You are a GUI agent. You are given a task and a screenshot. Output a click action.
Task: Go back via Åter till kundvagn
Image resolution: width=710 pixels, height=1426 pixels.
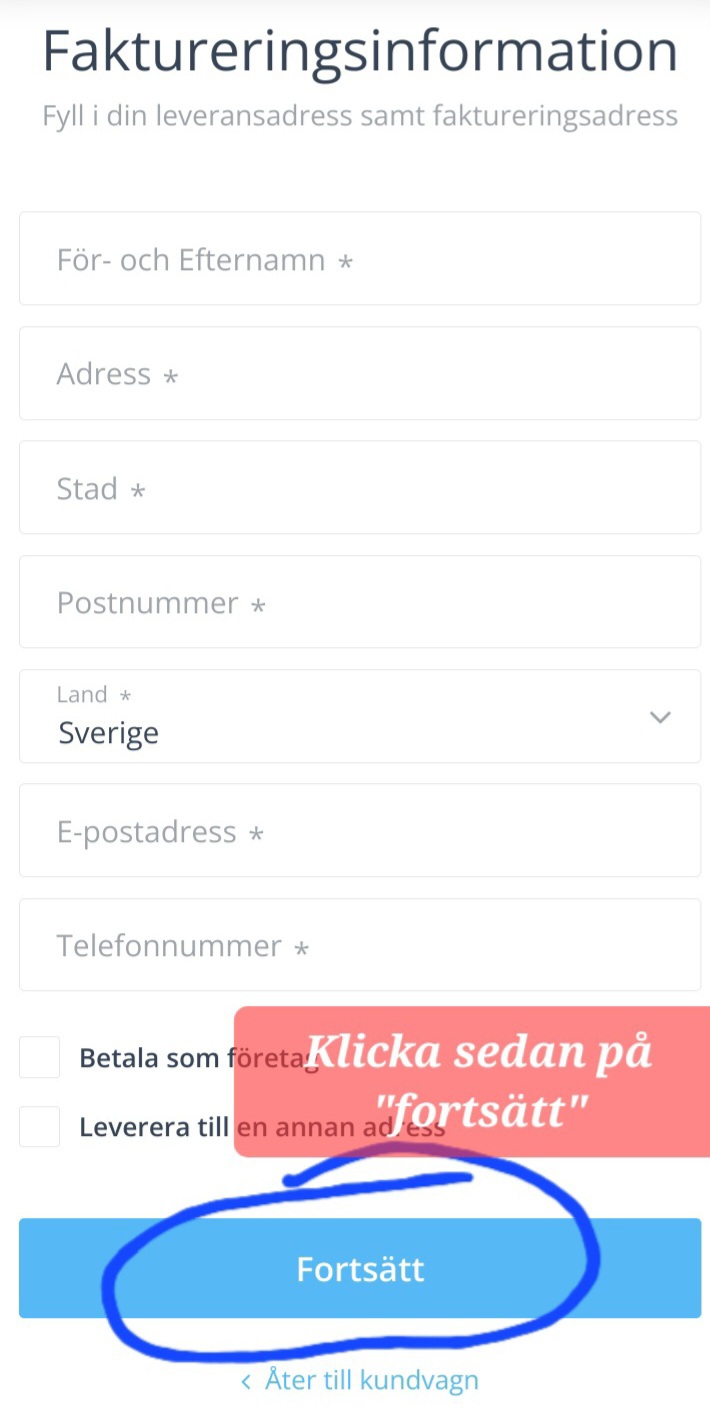(x=360, y=1381)
